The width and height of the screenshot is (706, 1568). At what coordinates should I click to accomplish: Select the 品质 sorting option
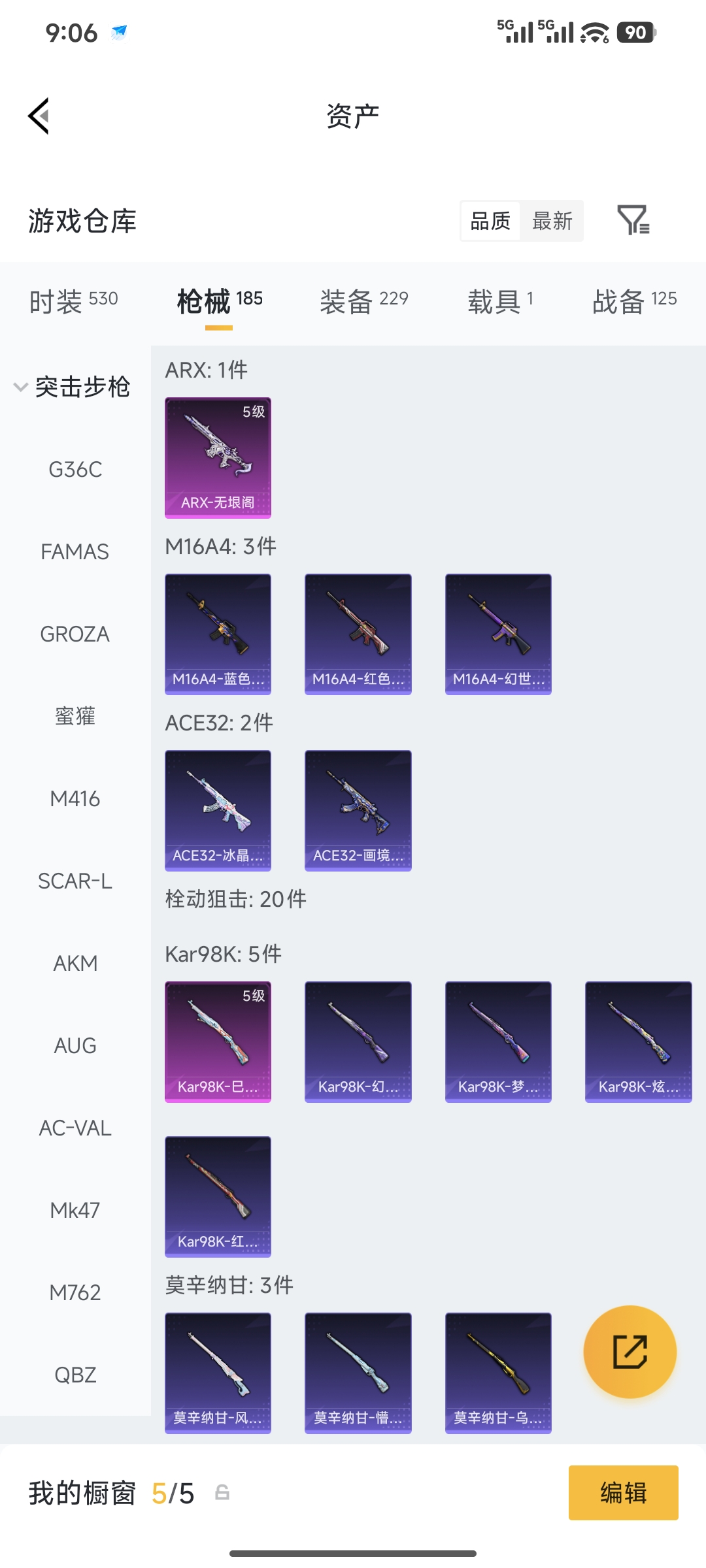tap(489, 221)
